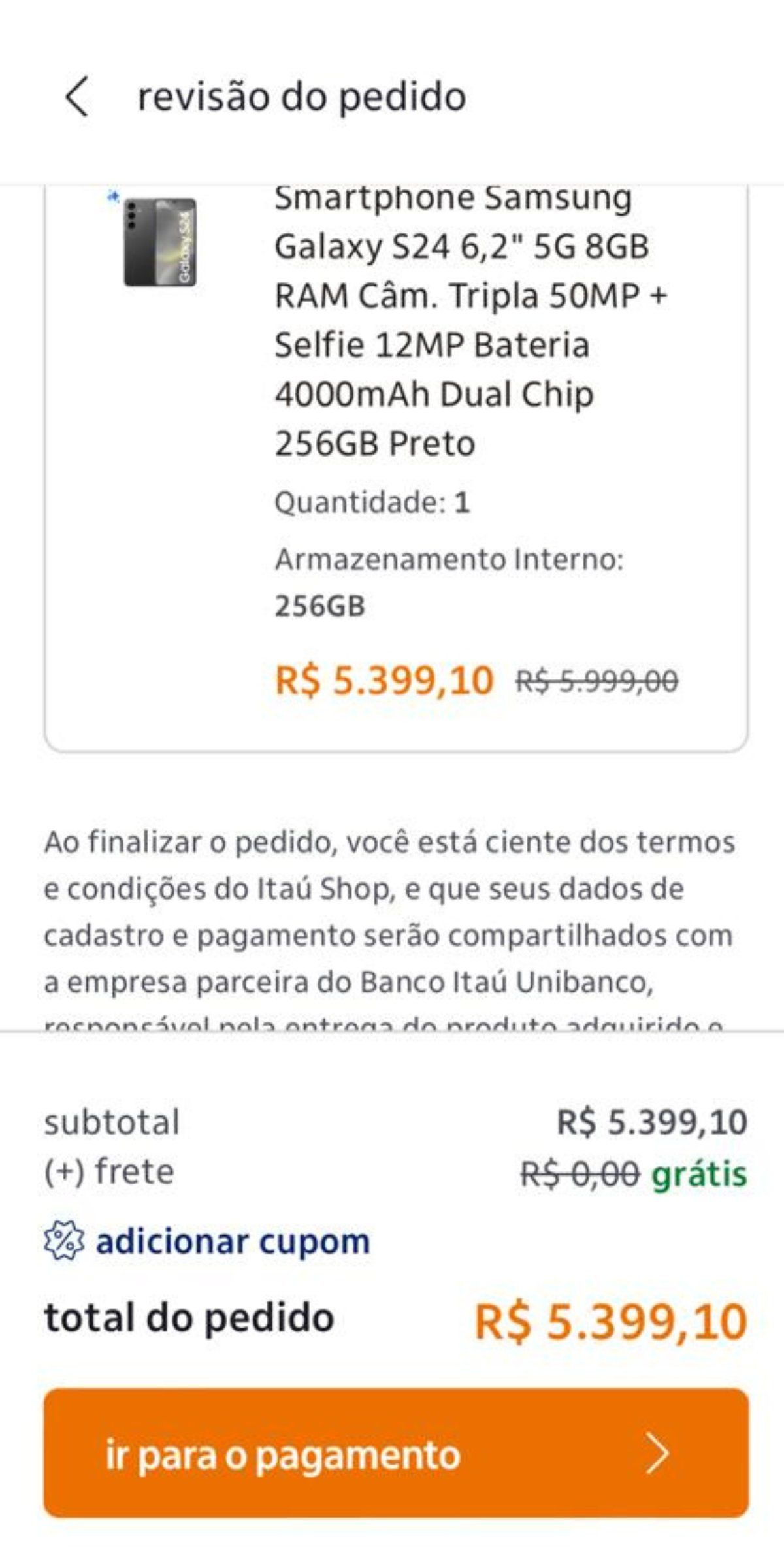Proceed with ir para o pagamento button
The image size is (784, 1568).
(396, 1455)
